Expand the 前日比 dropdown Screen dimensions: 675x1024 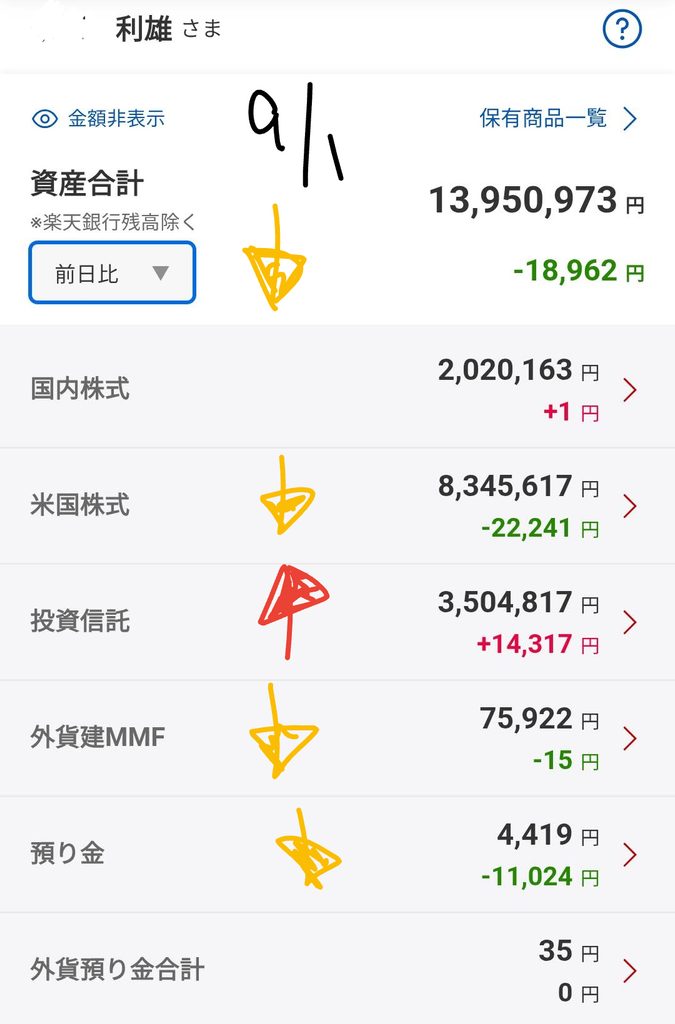(x=112, y=273)
